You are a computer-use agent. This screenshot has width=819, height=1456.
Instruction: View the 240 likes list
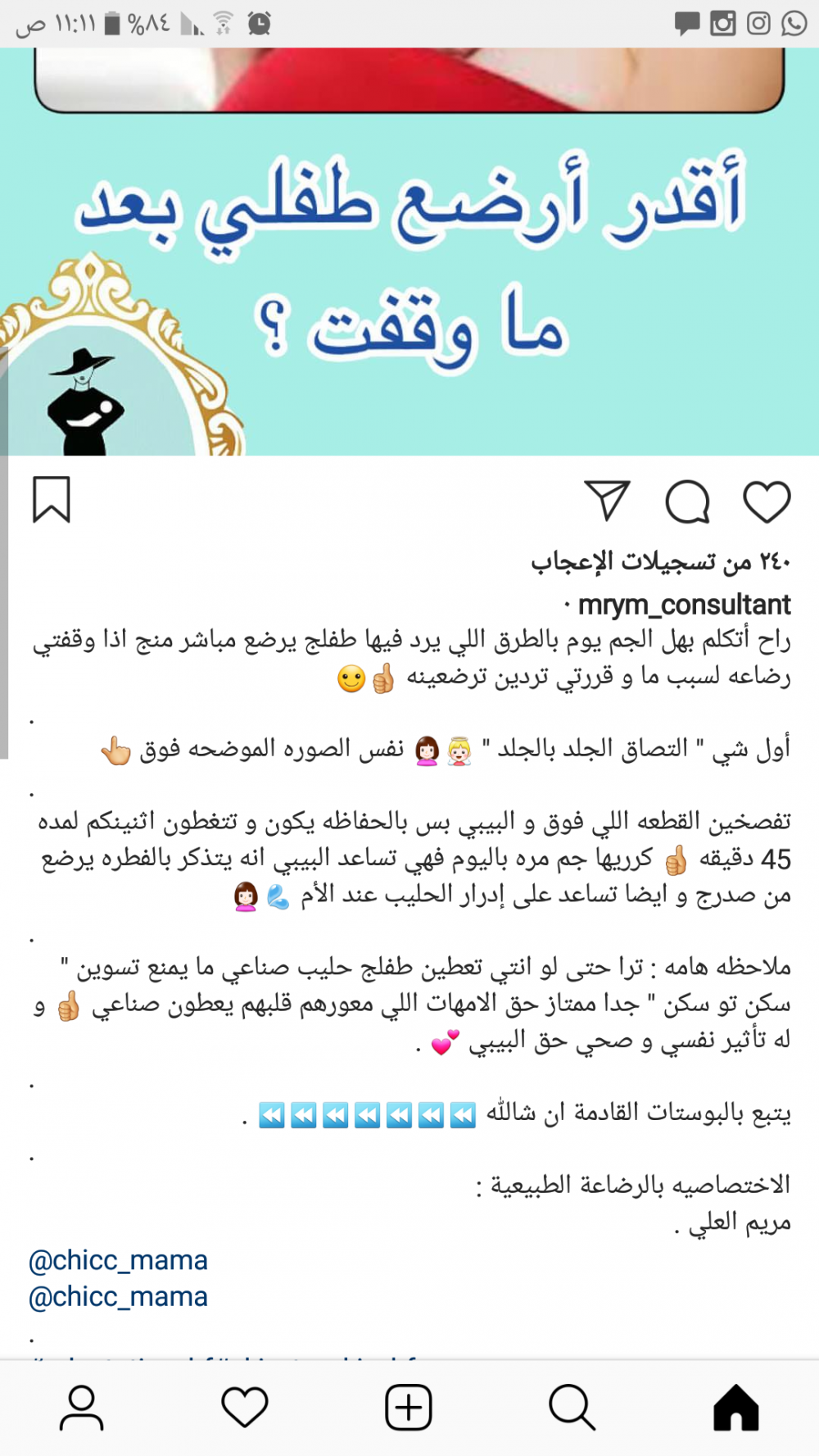pos(660,561)
